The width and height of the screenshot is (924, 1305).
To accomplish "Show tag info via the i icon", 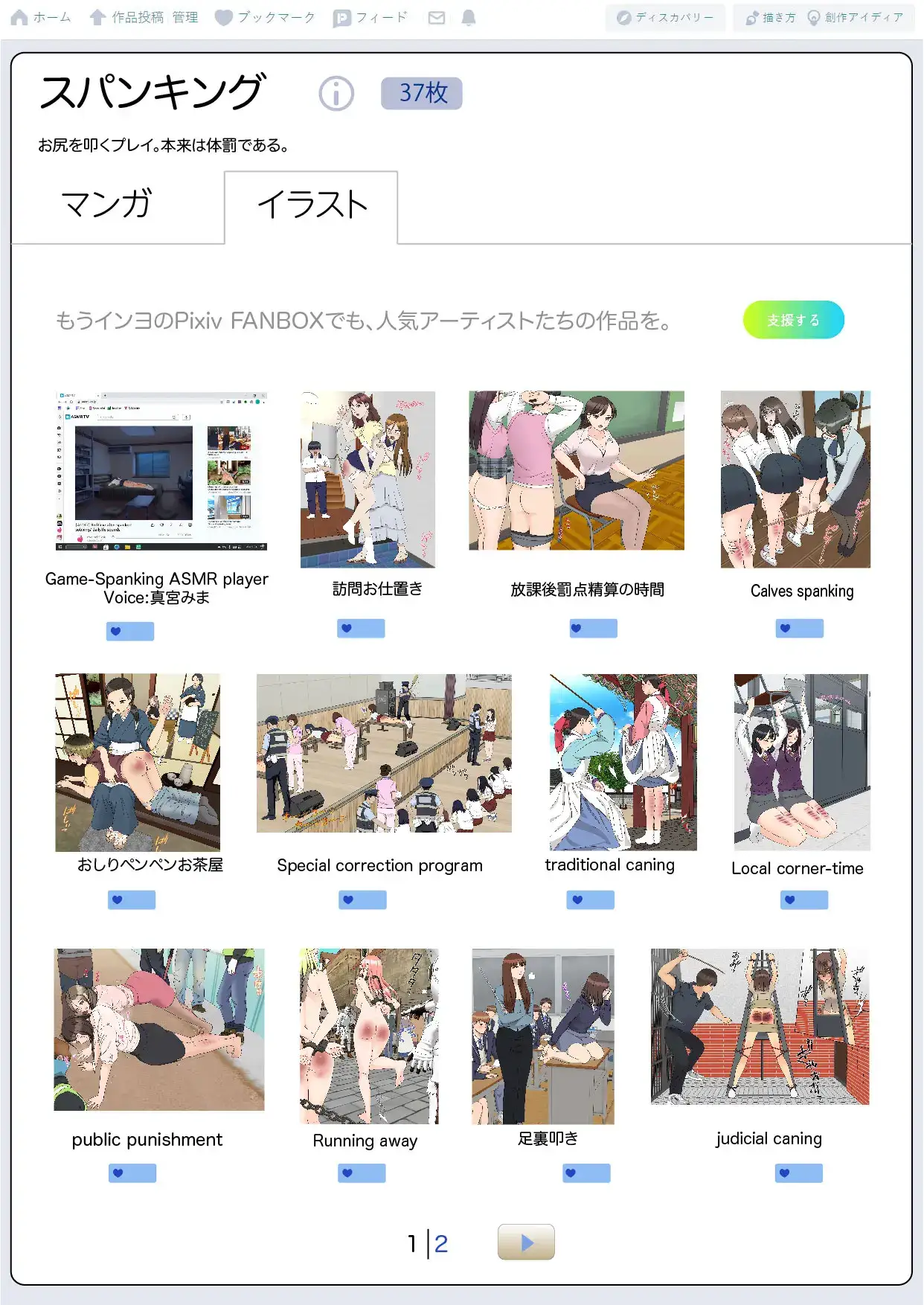I will click(x=336, y=94).
